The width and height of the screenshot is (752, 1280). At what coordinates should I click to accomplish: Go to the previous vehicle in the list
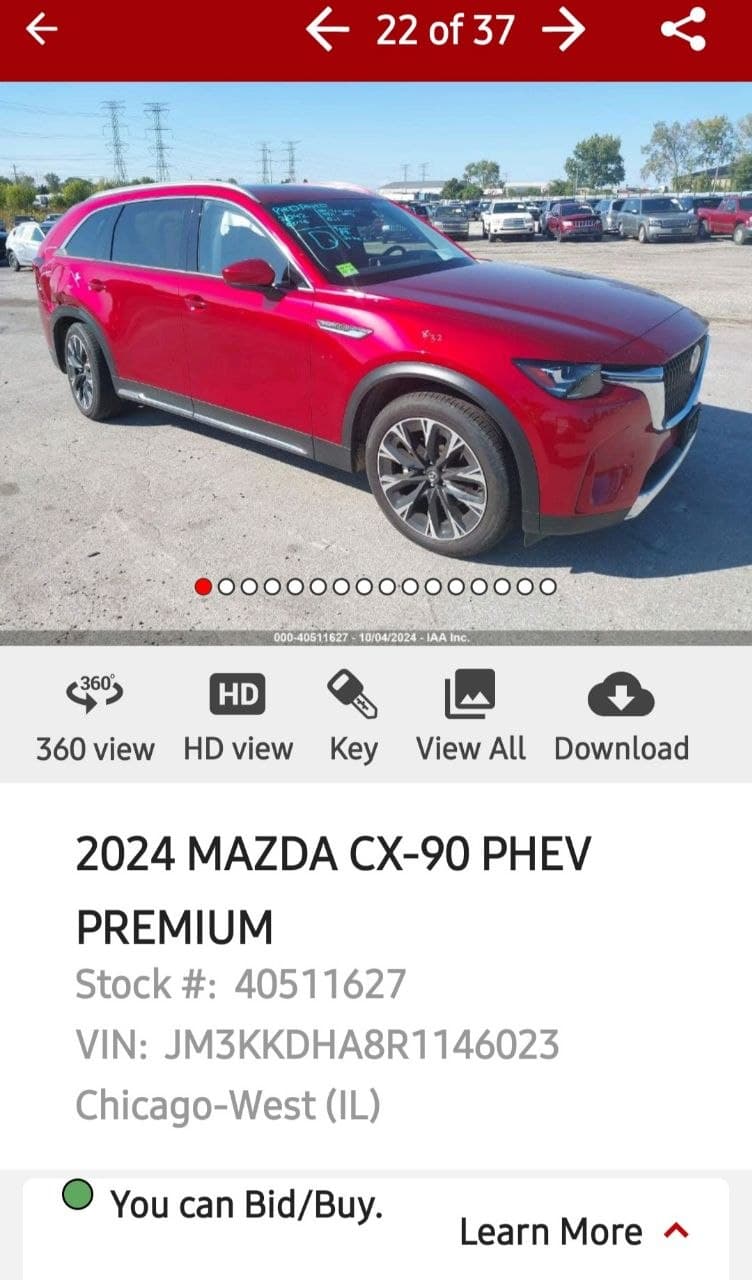tap(327, 29)
